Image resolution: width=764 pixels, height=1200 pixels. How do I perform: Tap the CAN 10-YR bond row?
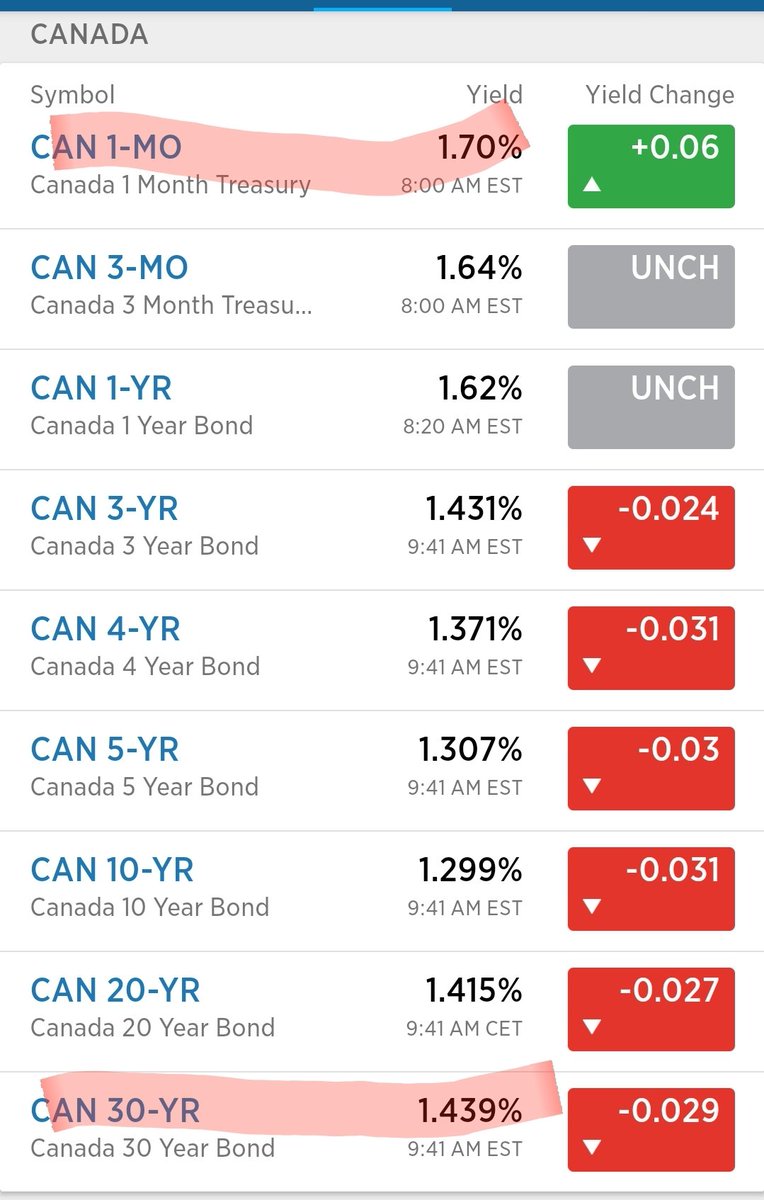[x=114, y=870]
